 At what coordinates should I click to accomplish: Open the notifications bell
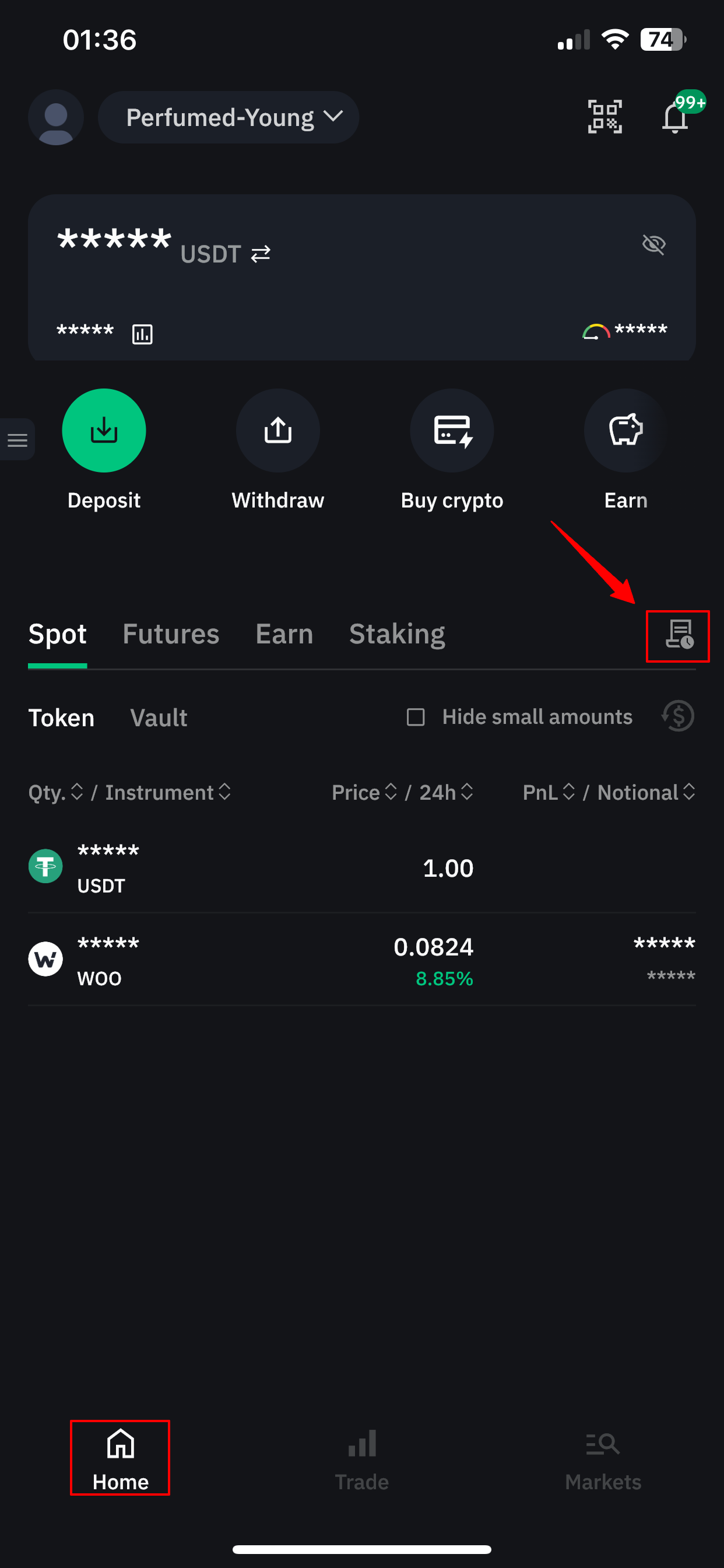point(676,116)
